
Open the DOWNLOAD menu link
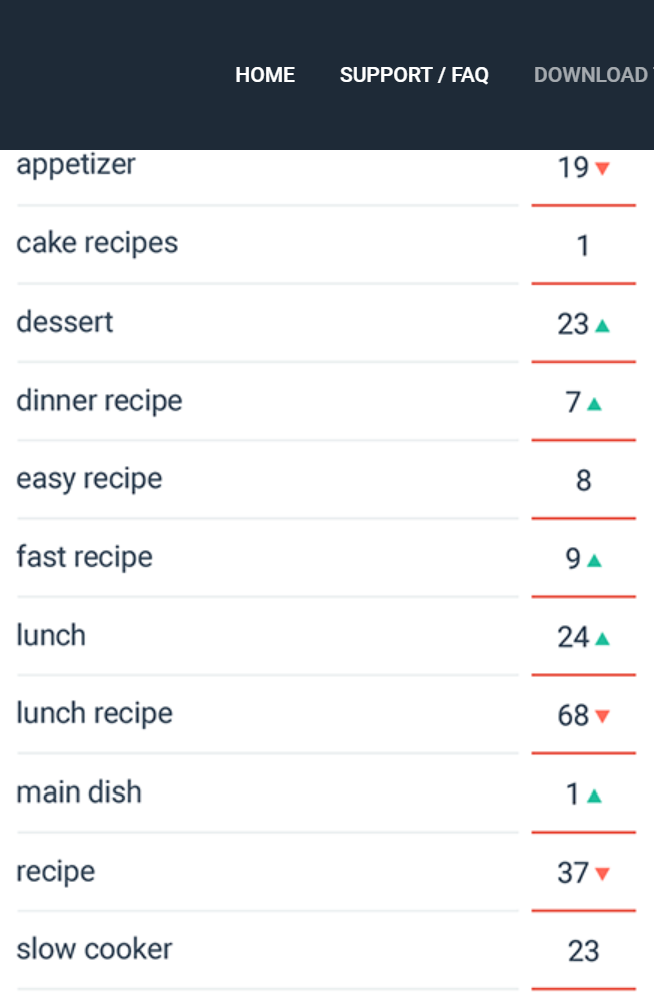click(592, 75)
